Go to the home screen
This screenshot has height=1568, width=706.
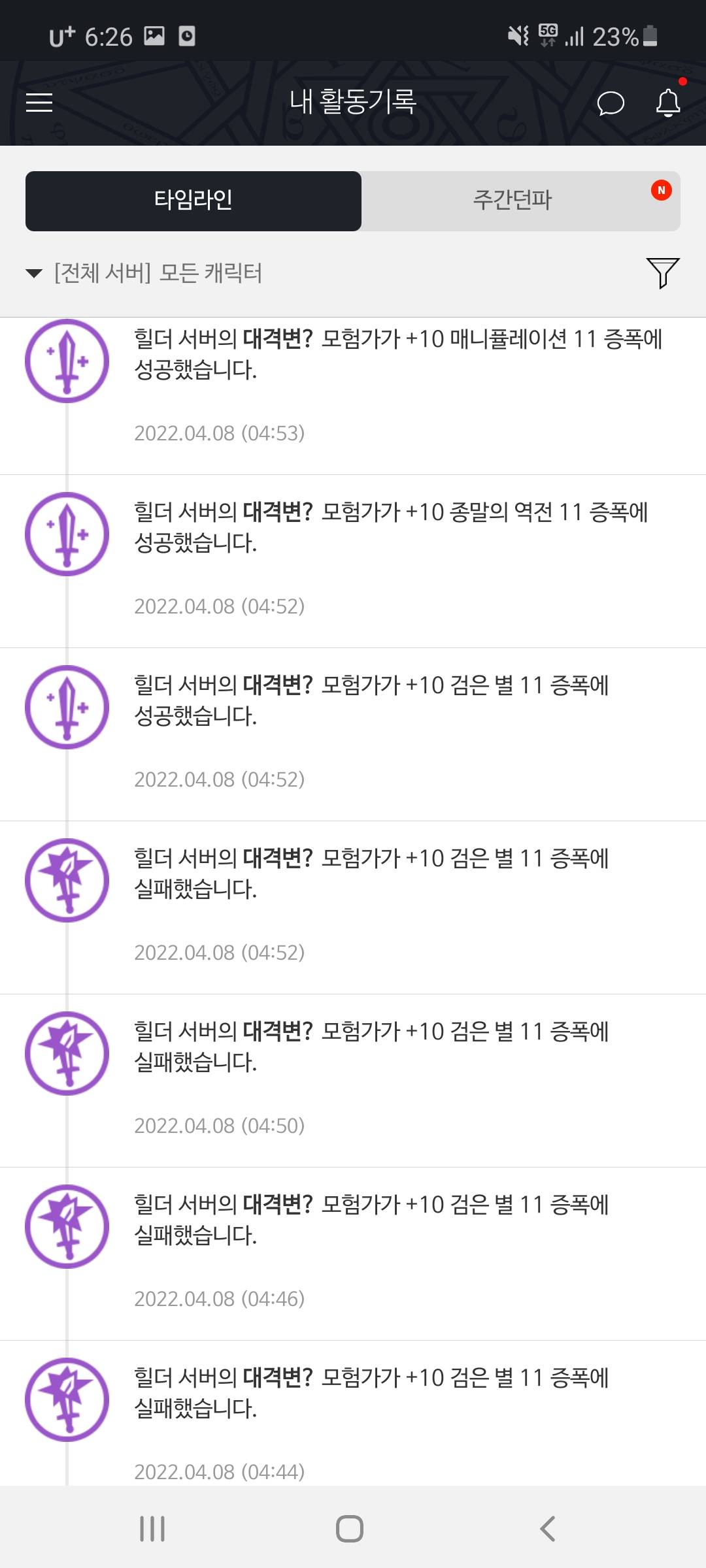(x=350, y=1528)
